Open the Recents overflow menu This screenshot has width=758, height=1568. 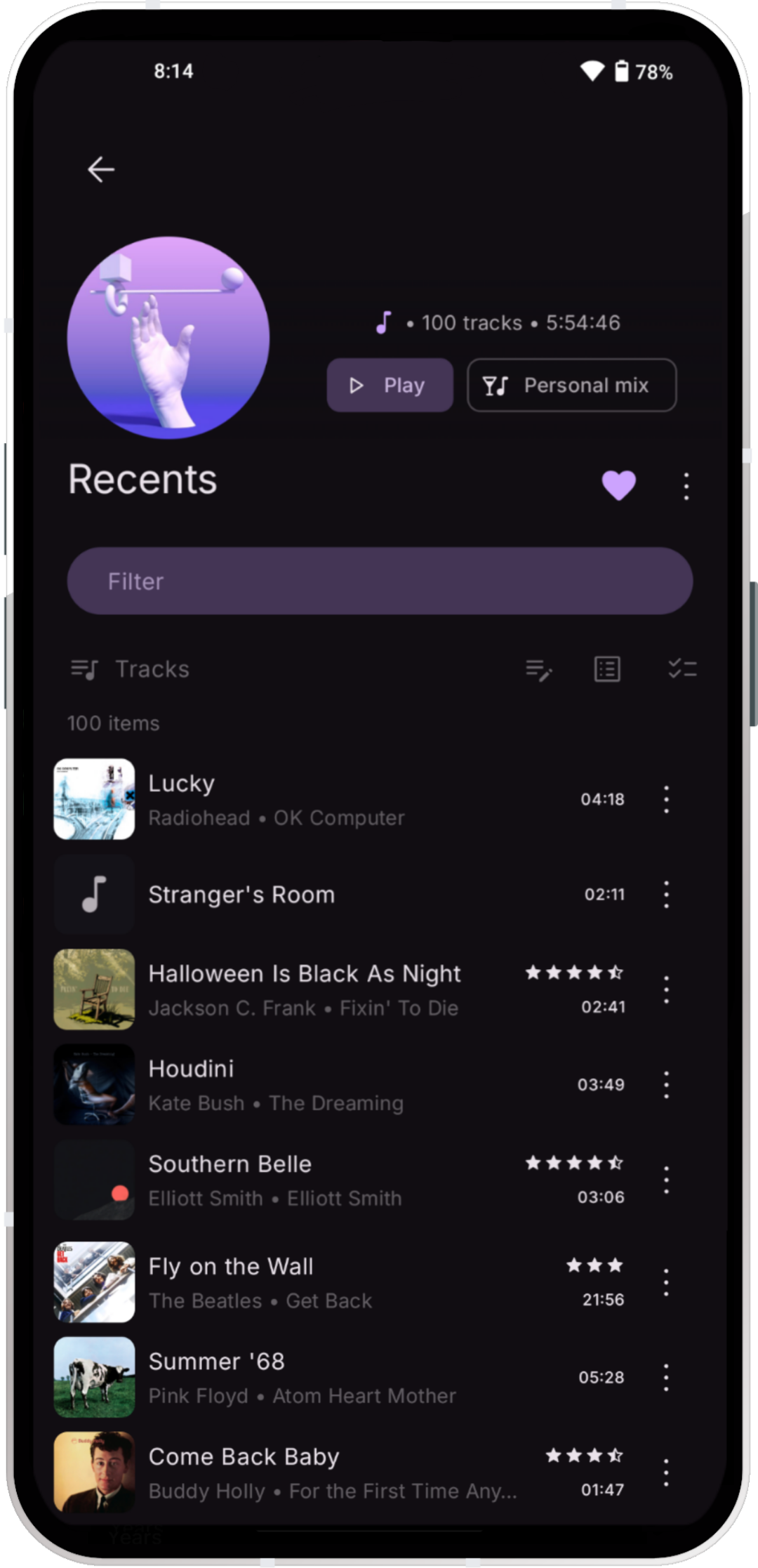[x=686, y=486]
